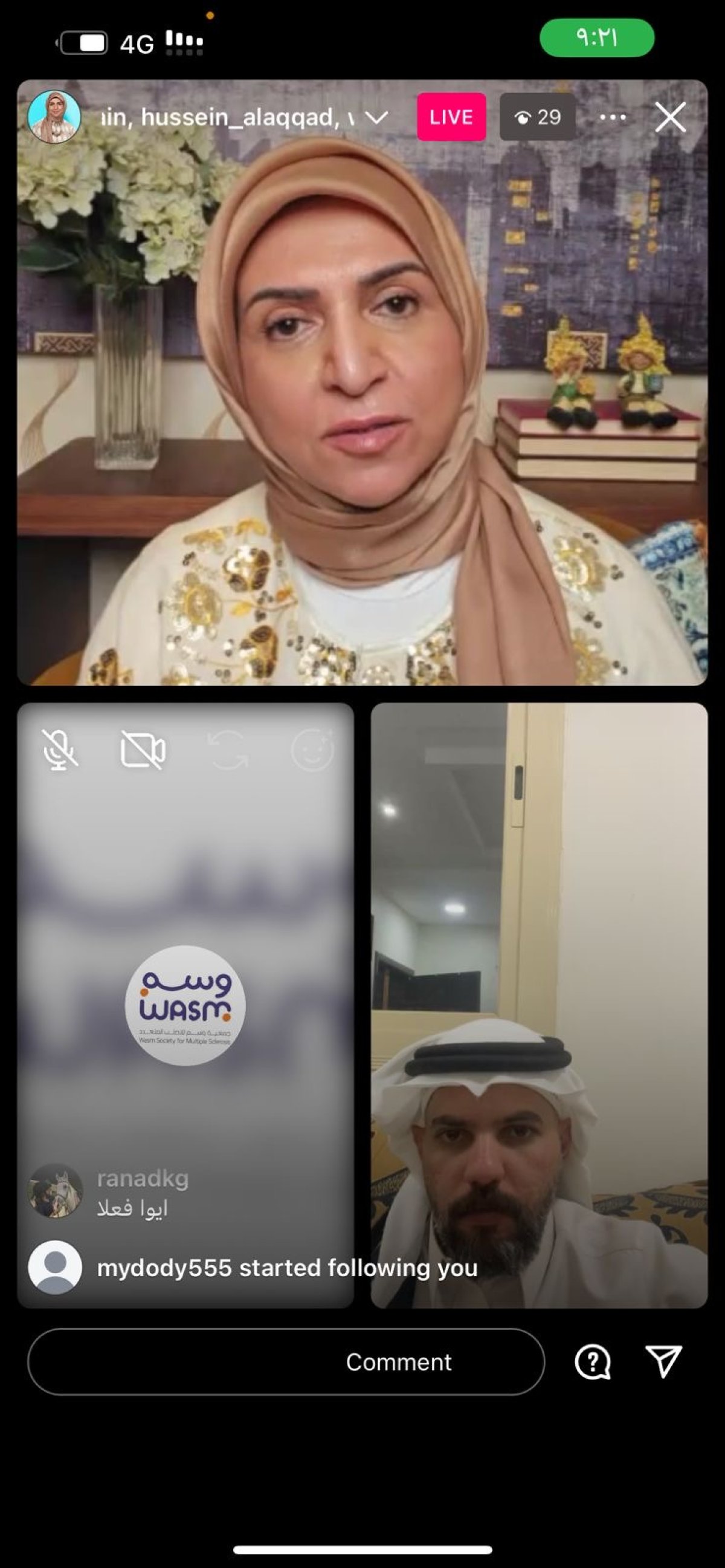The width and height of the screenshot is (725, 1568).
Task: Open the host's profile picture
Action: [x=54, y=117]
